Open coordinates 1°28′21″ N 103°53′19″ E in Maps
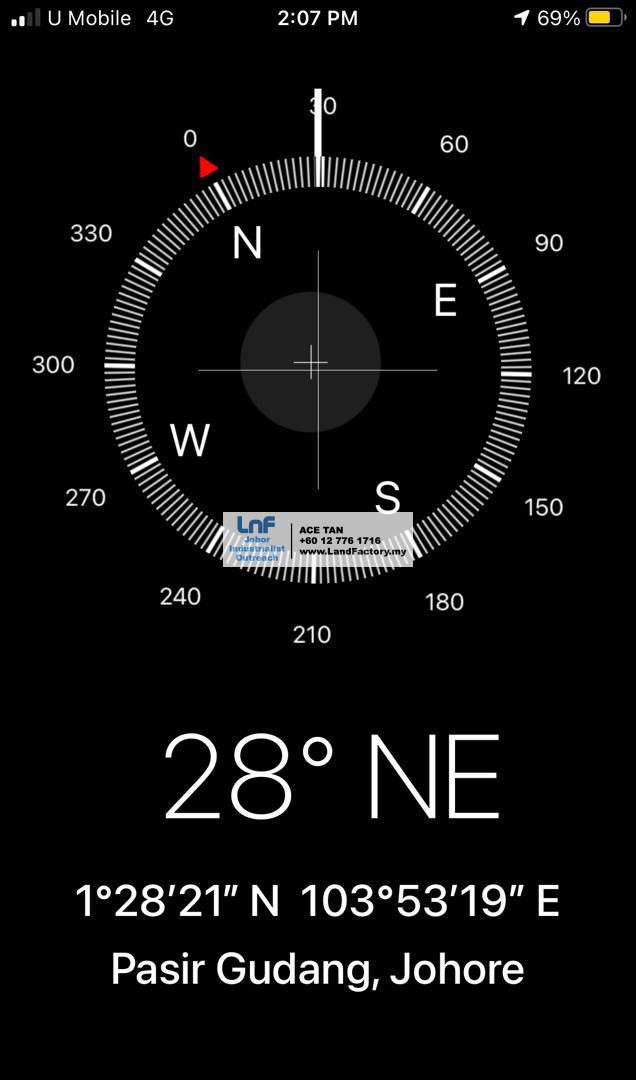The width and height of the screenshot is (636, 1080). [x=318, y=901]
